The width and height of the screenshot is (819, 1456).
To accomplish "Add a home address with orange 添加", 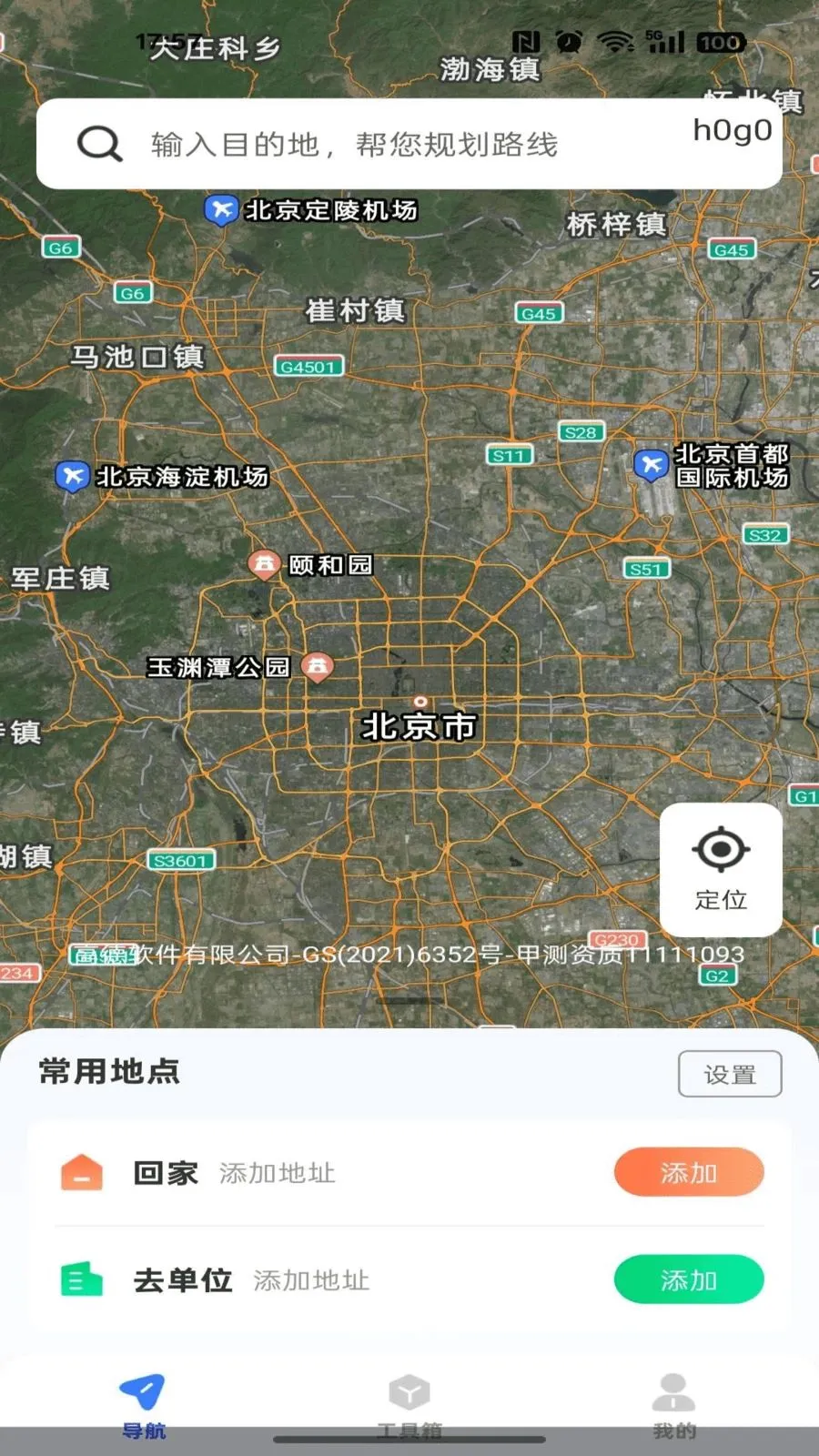I will point(689,1172).
